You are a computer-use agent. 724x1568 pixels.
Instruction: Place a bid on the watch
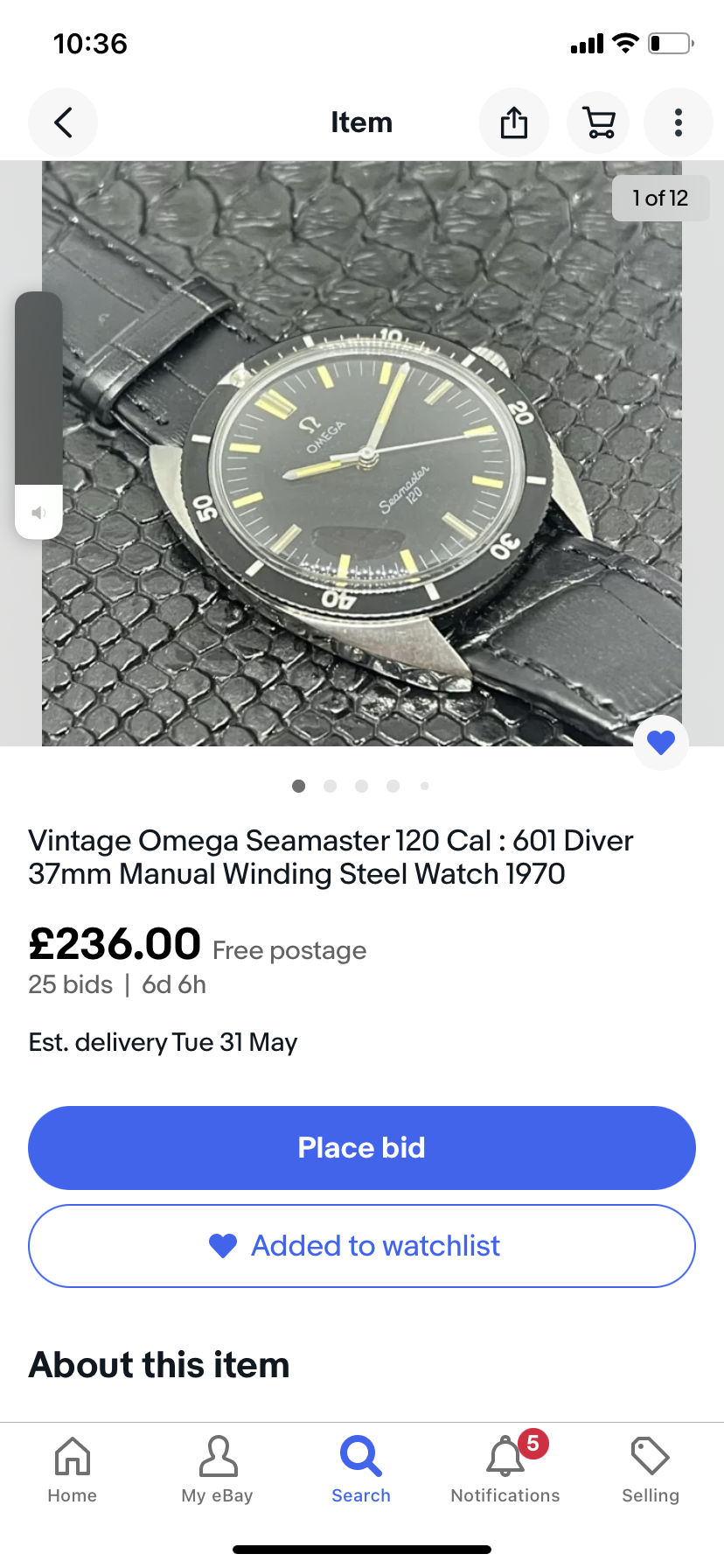pyautogui.click(x=362, y=1147)
